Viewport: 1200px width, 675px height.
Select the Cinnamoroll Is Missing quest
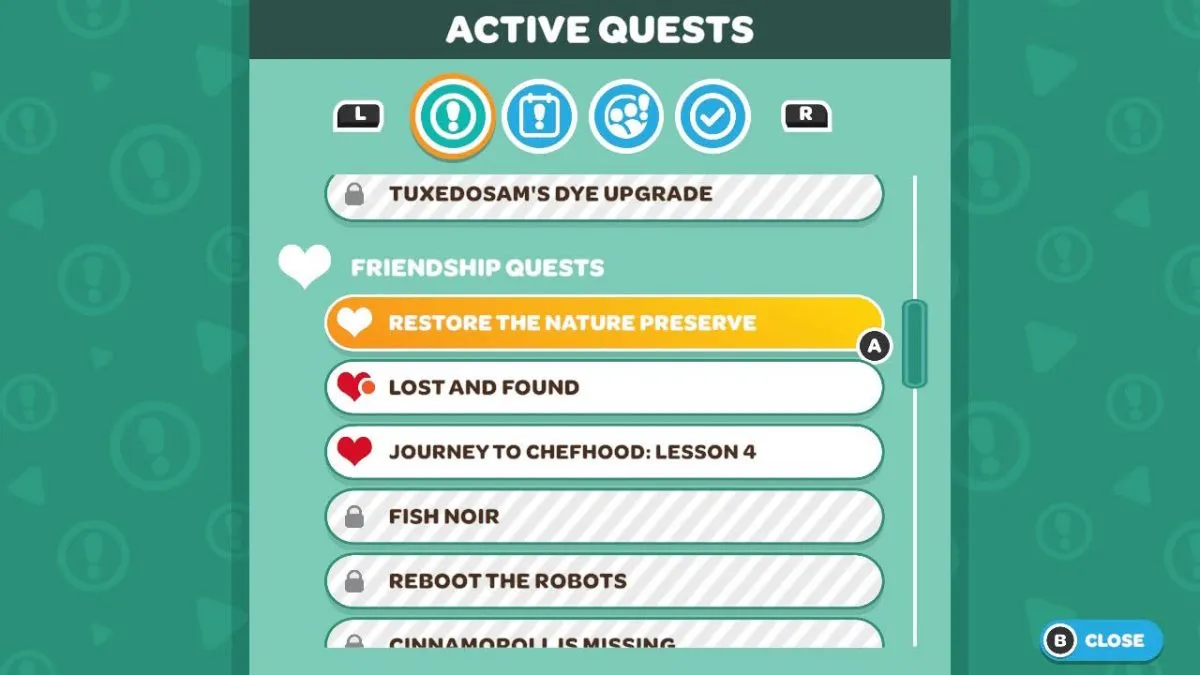[604, 638]
